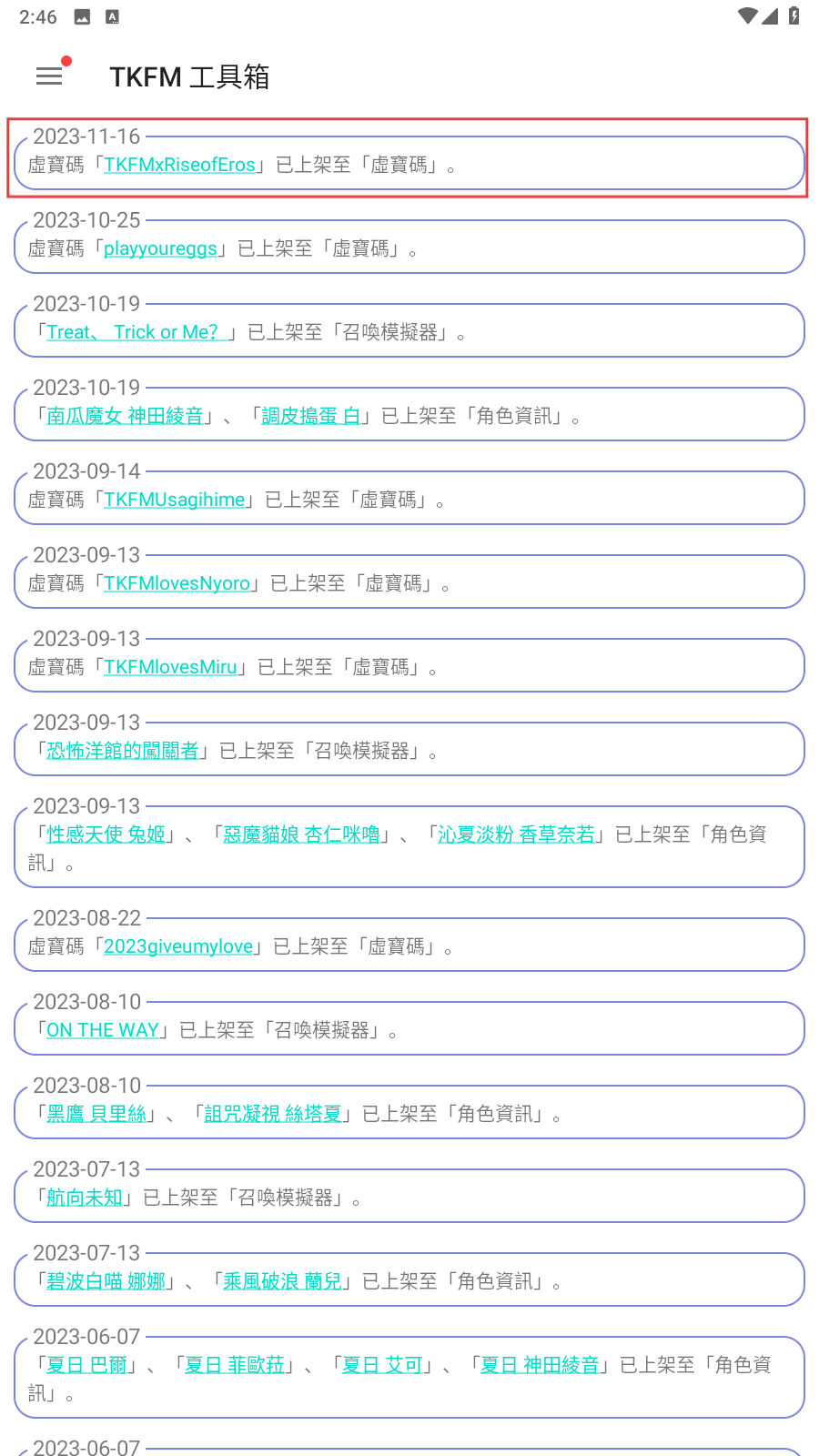Open the 黑鷹 貝里絲 character link
Screen dimensions: 819x1456
coord(96,1114)
